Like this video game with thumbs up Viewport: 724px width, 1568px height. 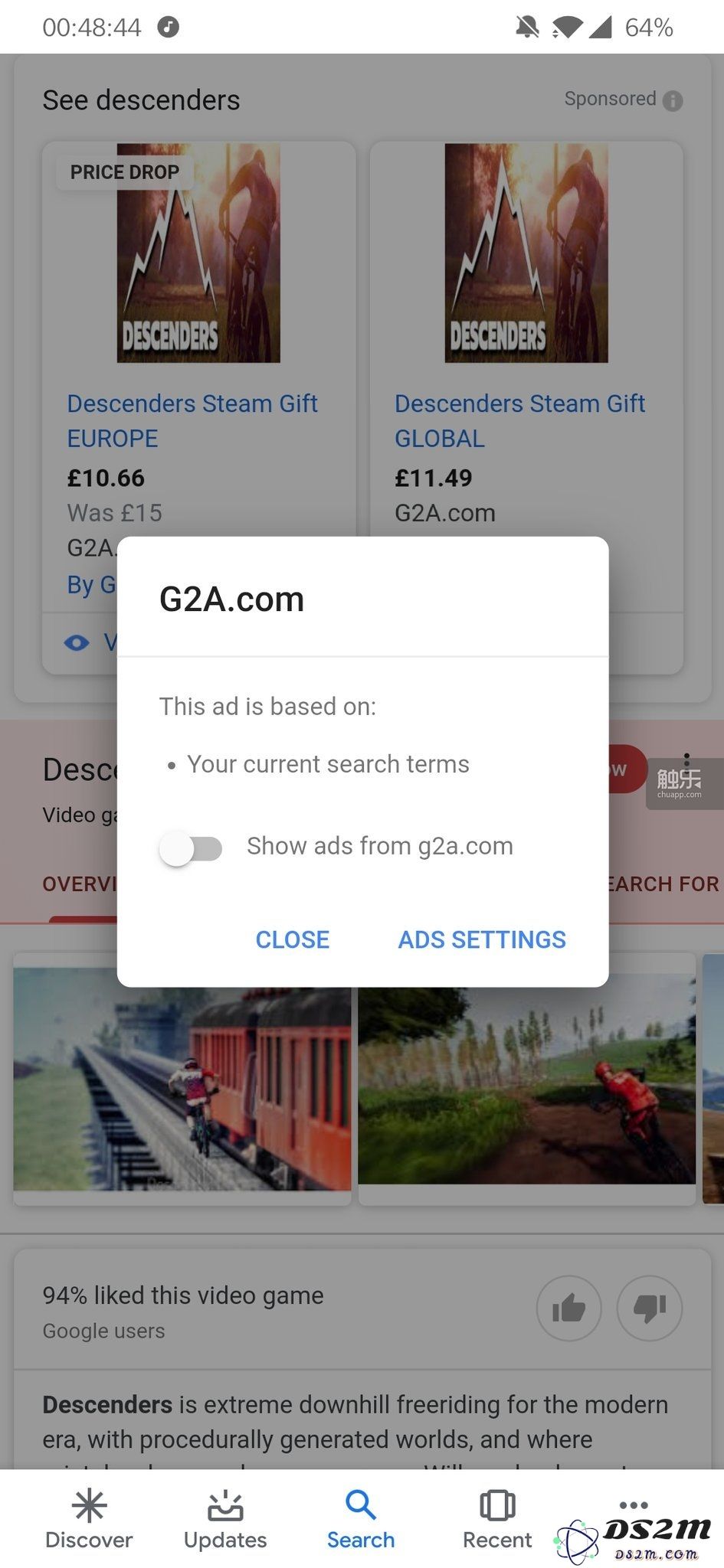point(568,1308)
